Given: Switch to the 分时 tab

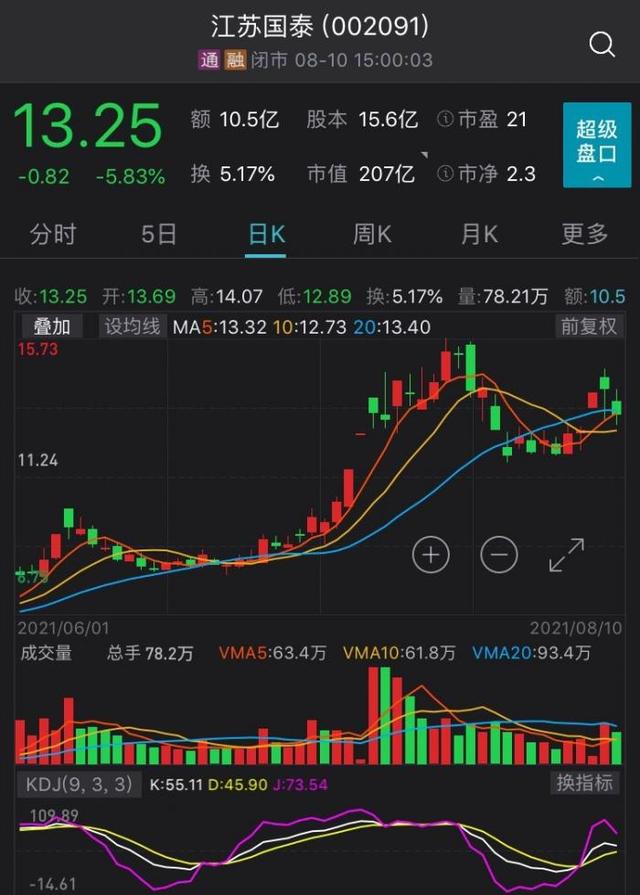Looking at the screenshot, I should coord(53,234).
